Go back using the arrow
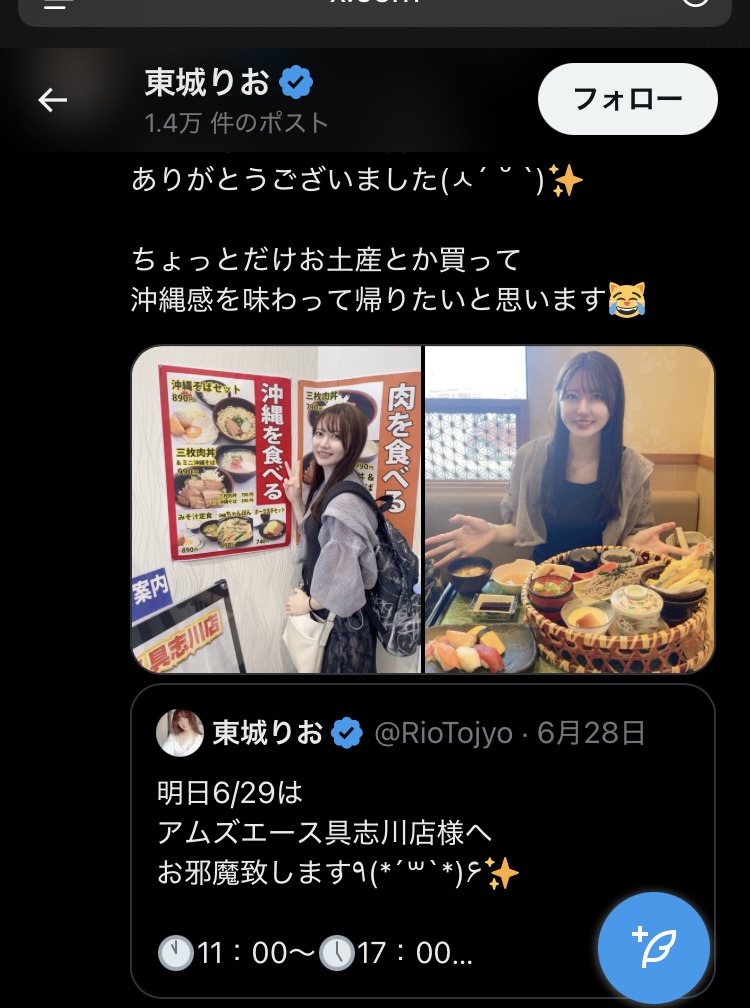Viewport: 750px width, 1008px height. pos(52,99)
